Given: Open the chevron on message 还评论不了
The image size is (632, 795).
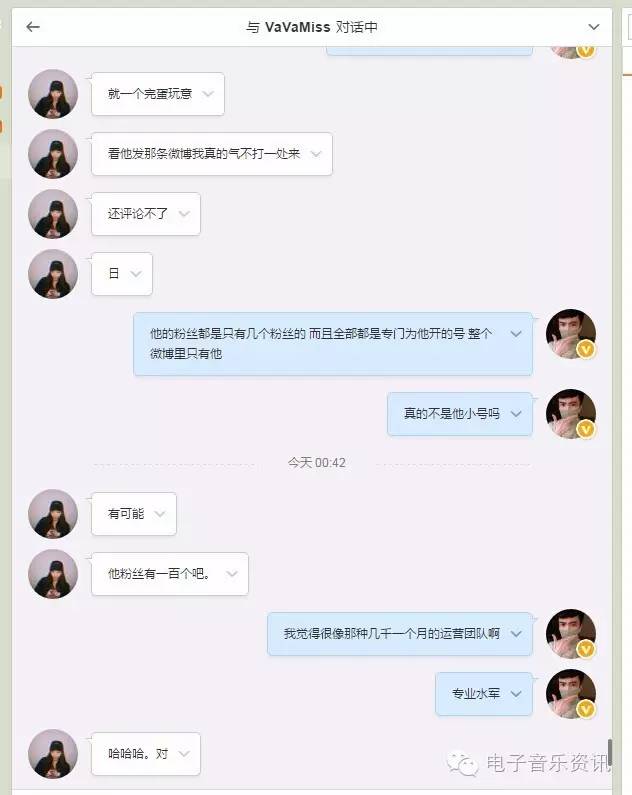Looking at the screenshot, I should coord(184,214).
